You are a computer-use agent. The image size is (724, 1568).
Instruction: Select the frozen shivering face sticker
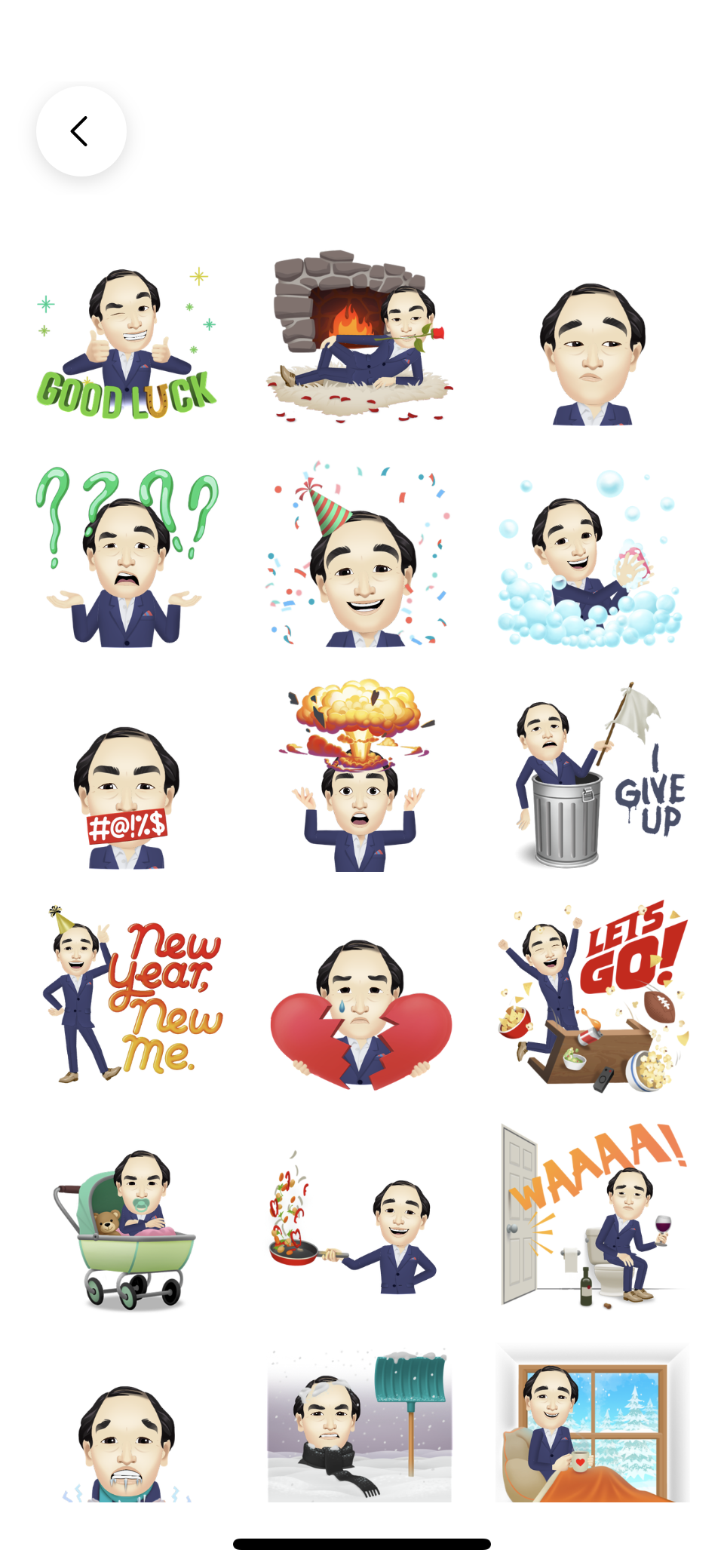tap(127, 1444)
